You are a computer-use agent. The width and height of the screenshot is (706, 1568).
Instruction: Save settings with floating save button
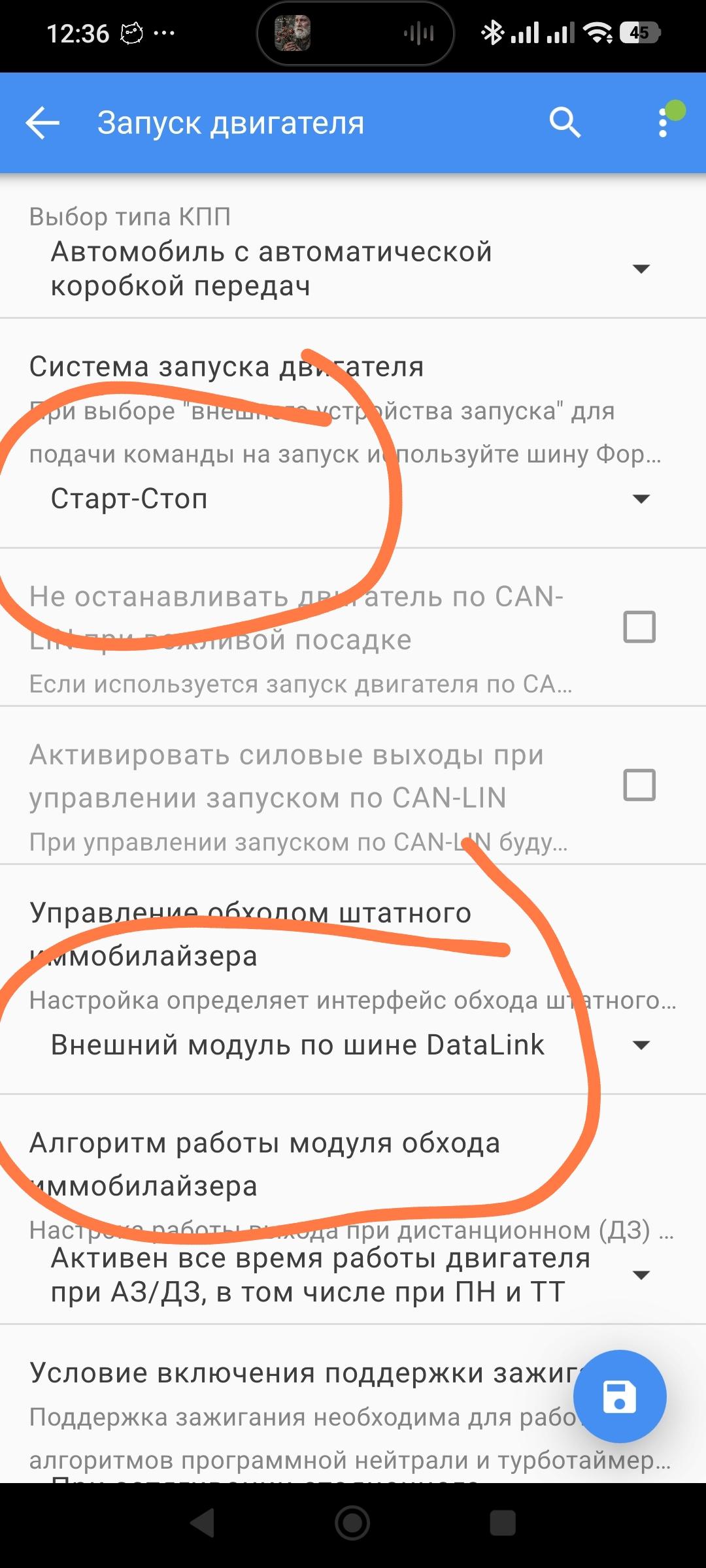tap(620, 1396)
